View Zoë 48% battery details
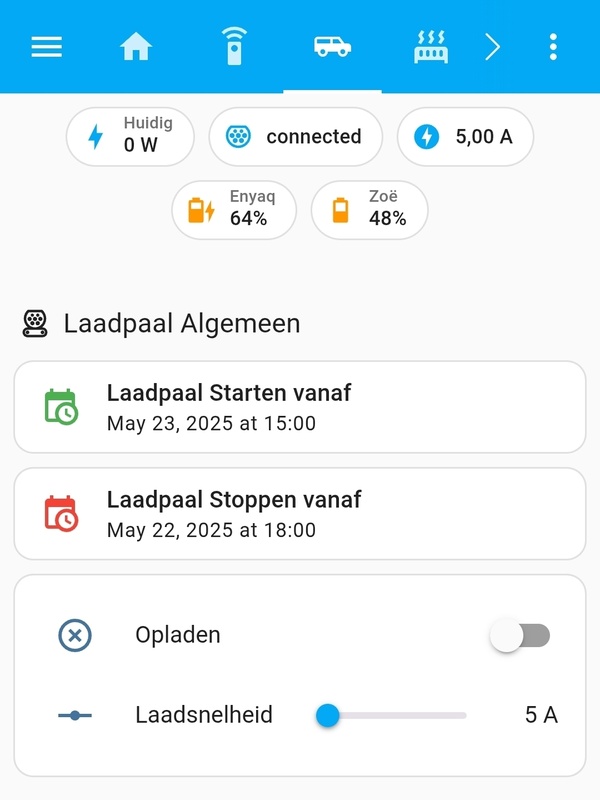 pos(370,210)
